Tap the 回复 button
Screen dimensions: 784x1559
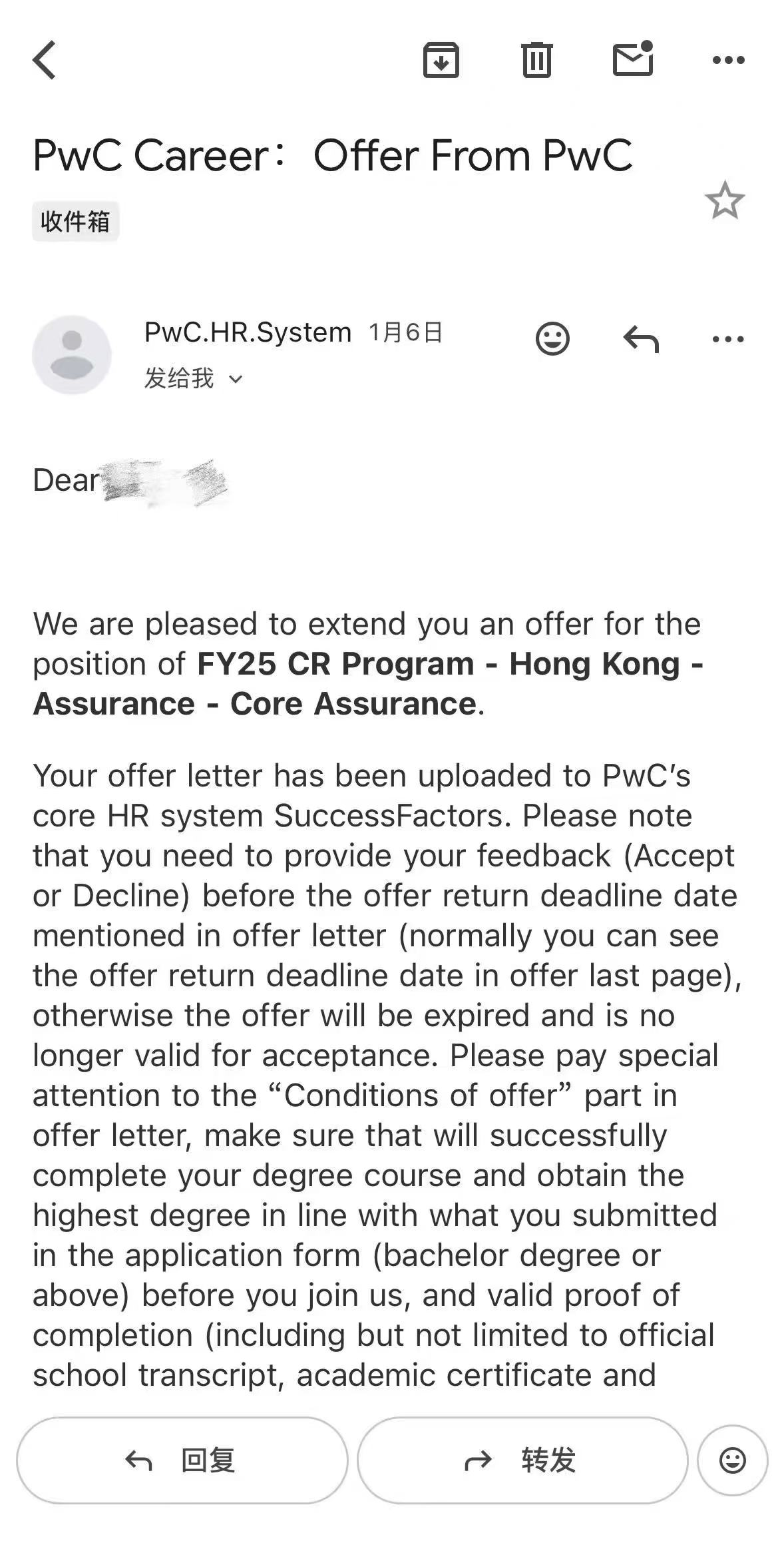click(x=182, y=1460)
